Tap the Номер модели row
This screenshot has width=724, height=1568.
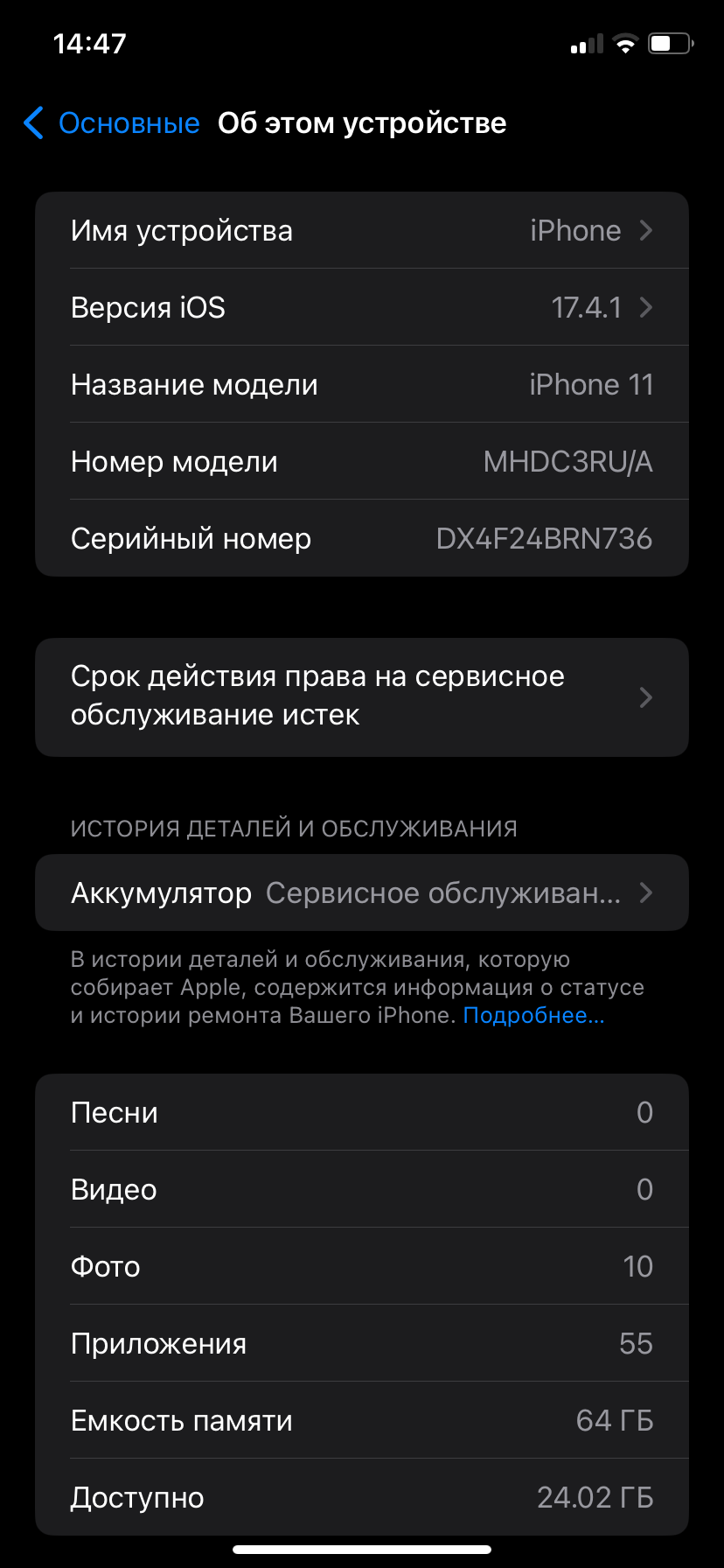[362, 462]
